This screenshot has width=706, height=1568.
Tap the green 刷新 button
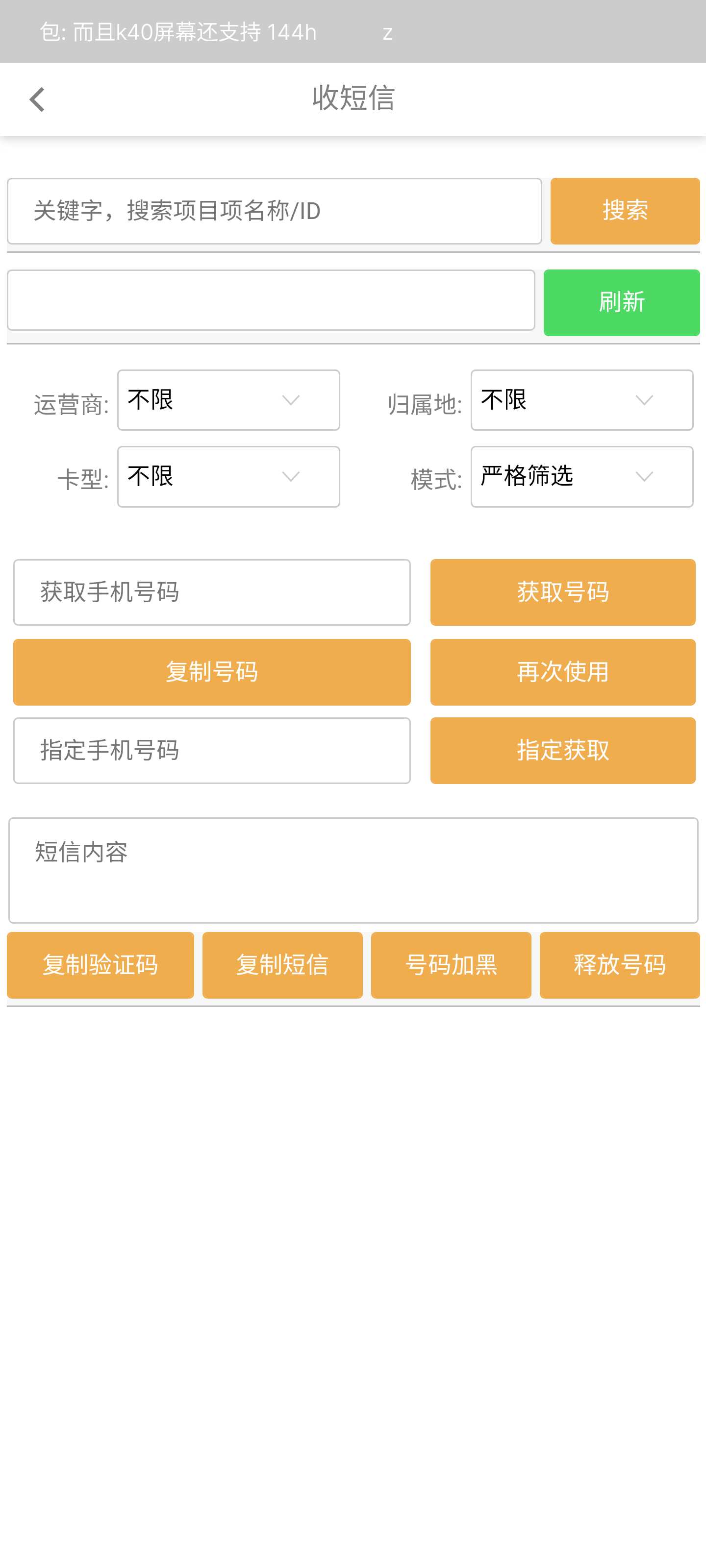pos(621,302)
